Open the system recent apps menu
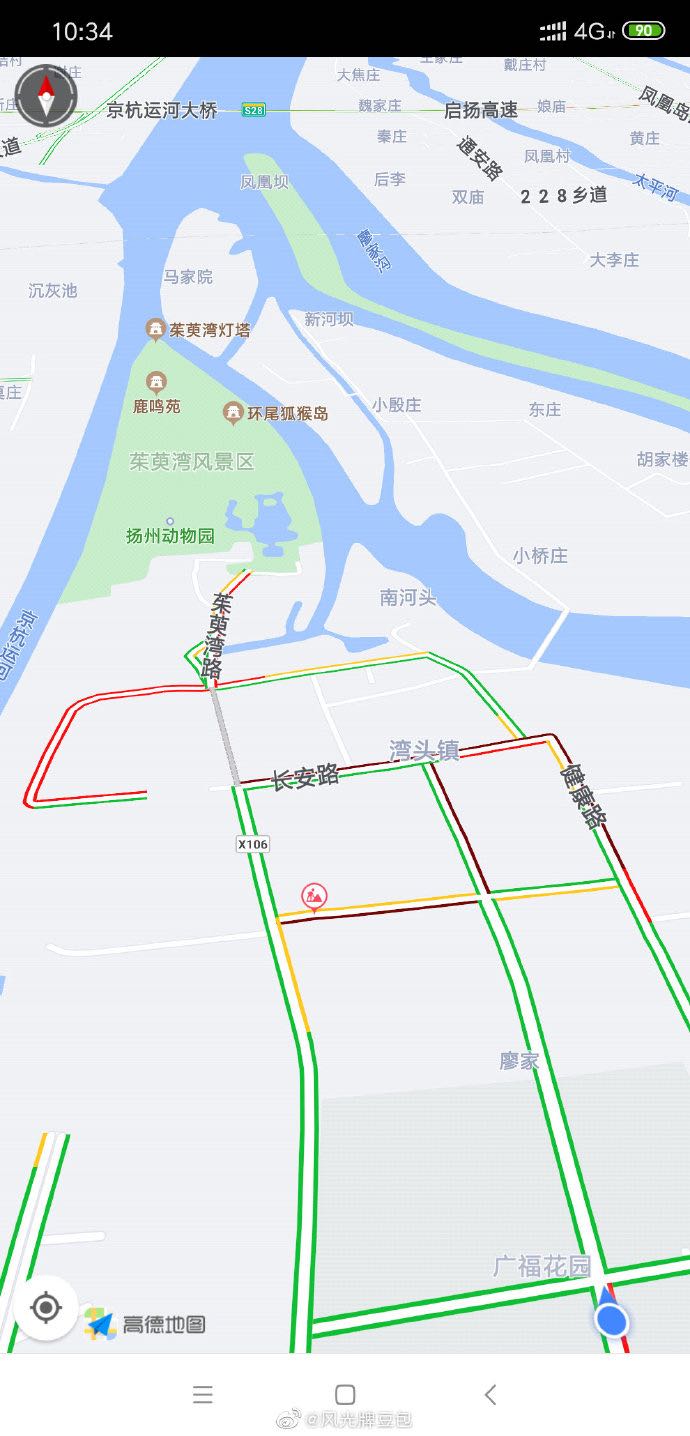This screenshot has width=690, height=1436. (x=202, y=1394)
